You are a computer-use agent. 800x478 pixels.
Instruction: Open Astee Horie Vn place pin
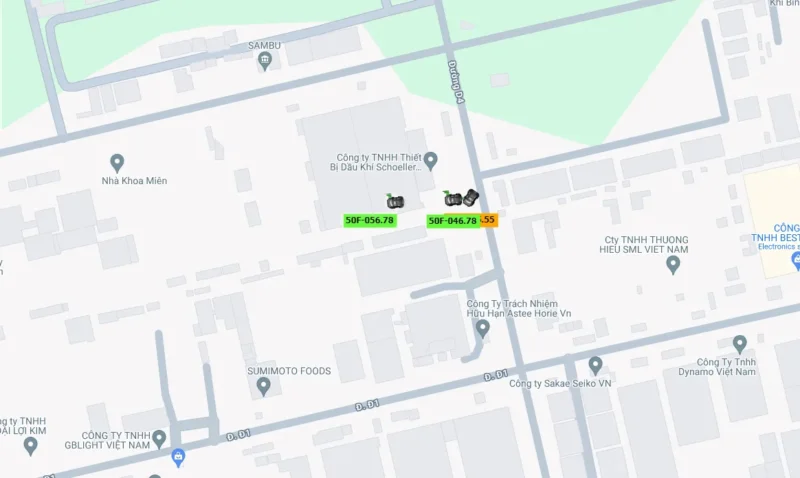(x=483, y=327)
